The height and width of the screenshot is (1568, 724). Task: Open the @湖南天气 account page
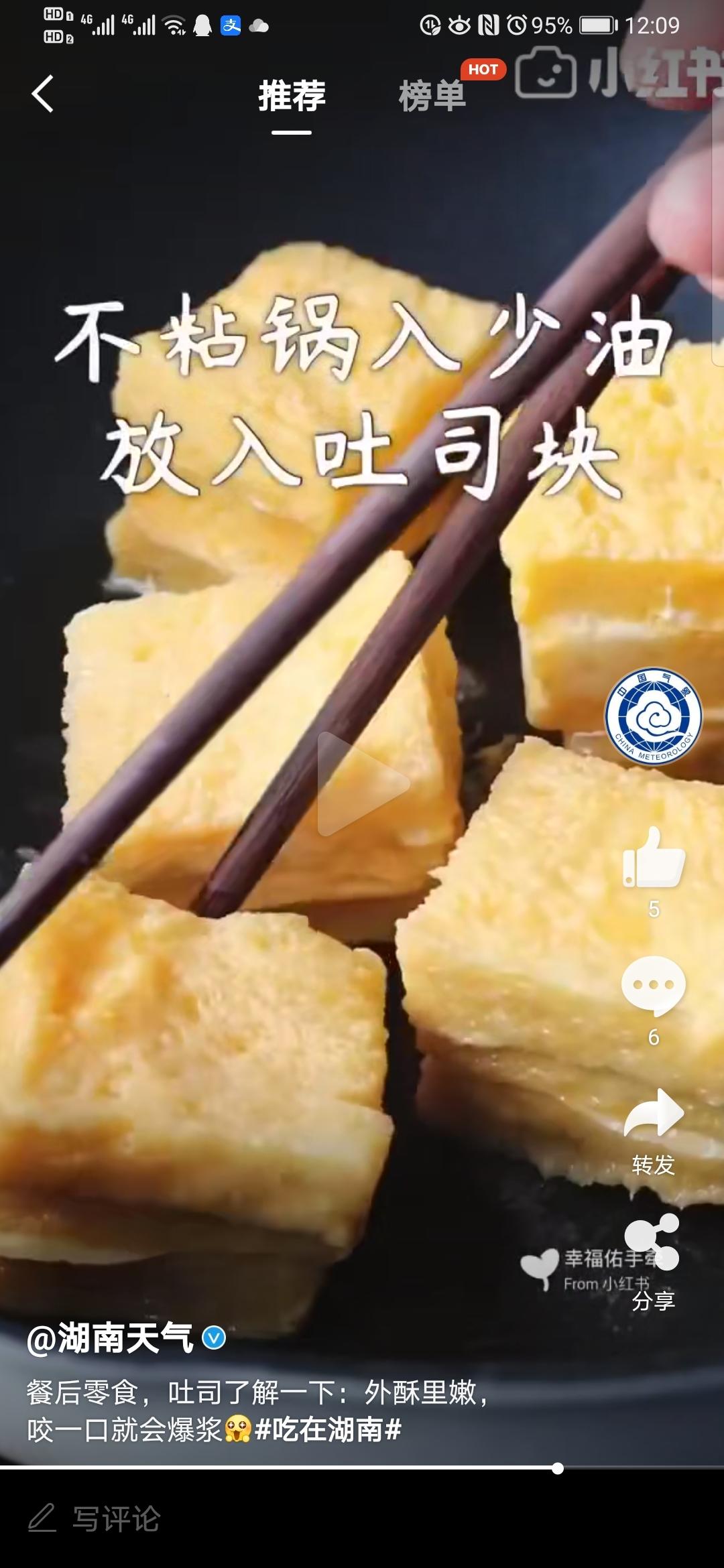click(x=110, y=1338)
